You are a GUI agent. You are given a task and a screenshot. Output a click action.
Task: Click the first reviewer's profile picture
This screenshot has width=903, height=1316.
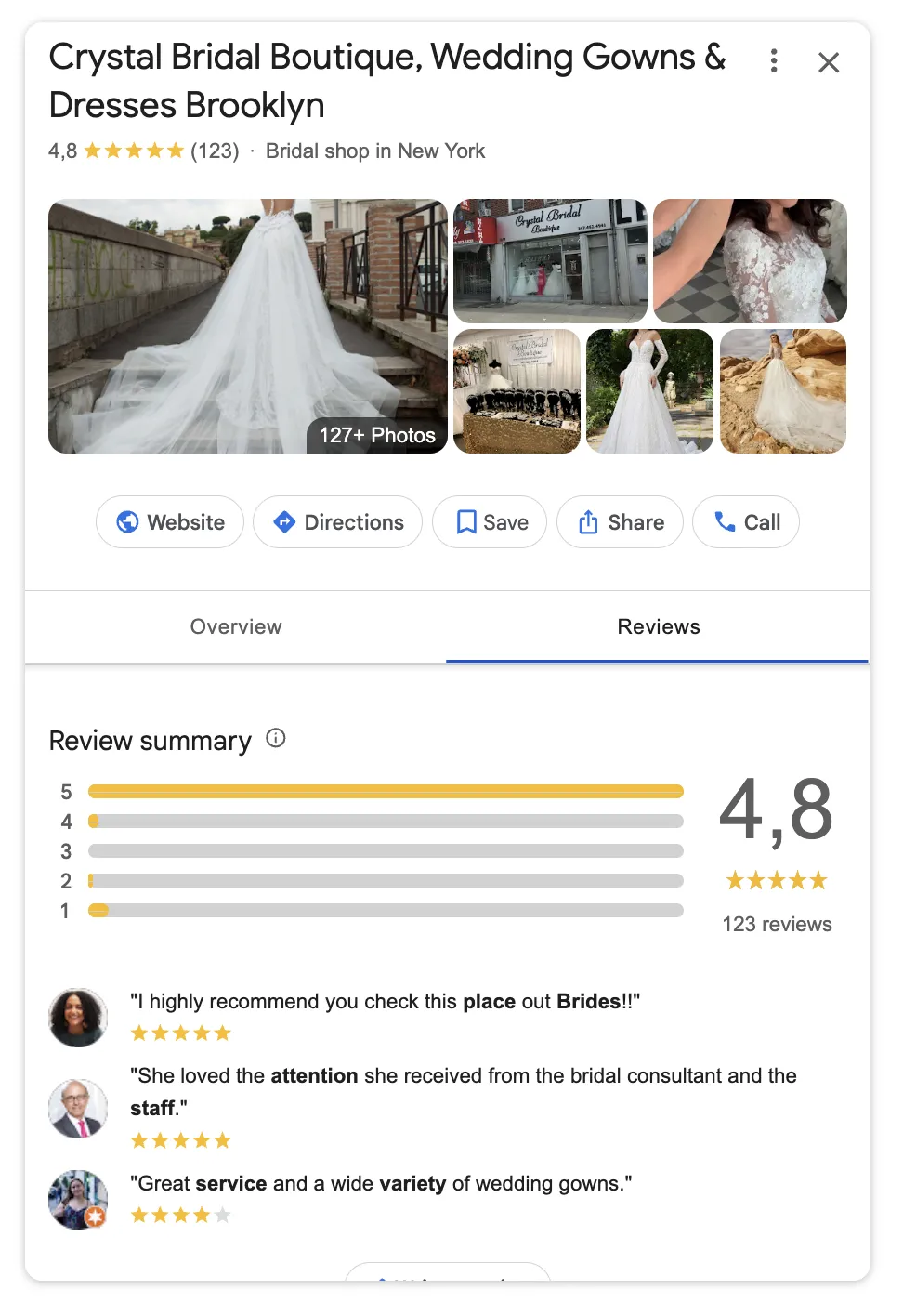pos(77,1017)
